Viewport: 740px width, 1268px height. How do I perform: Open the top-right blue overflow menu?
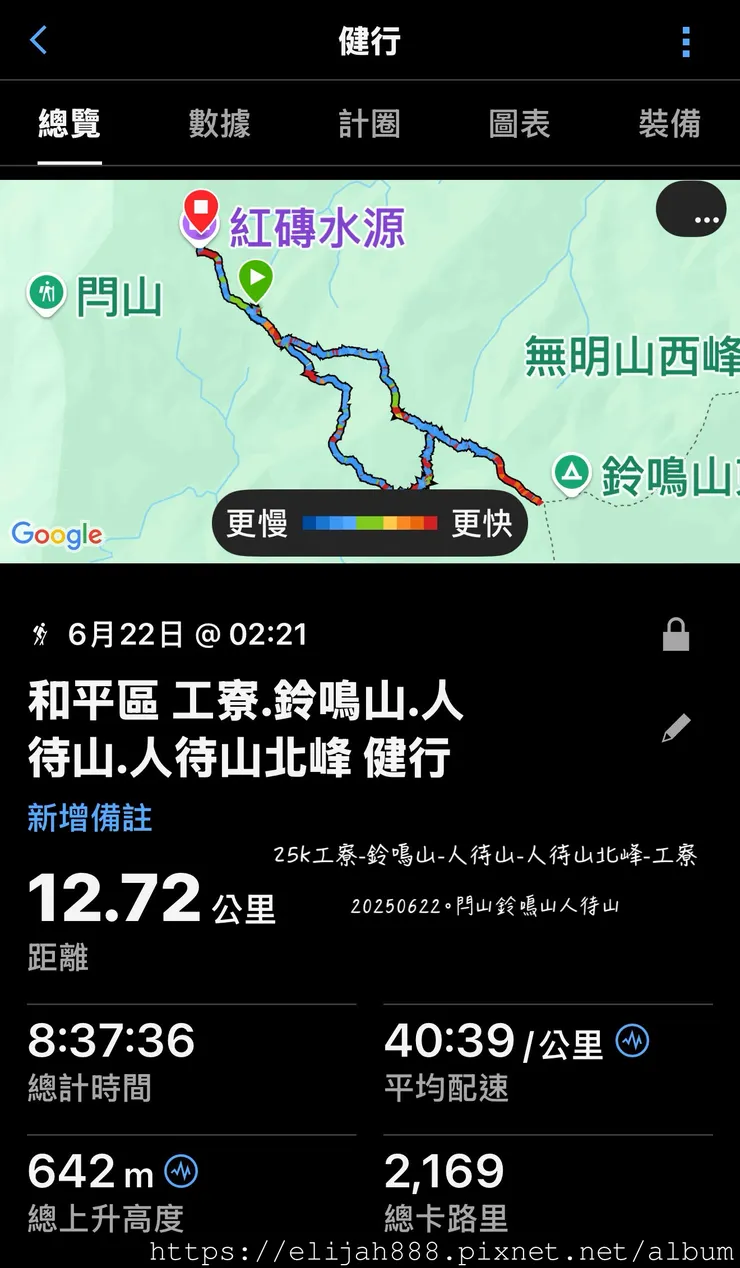pyautogui.click(x=685, y=40)
